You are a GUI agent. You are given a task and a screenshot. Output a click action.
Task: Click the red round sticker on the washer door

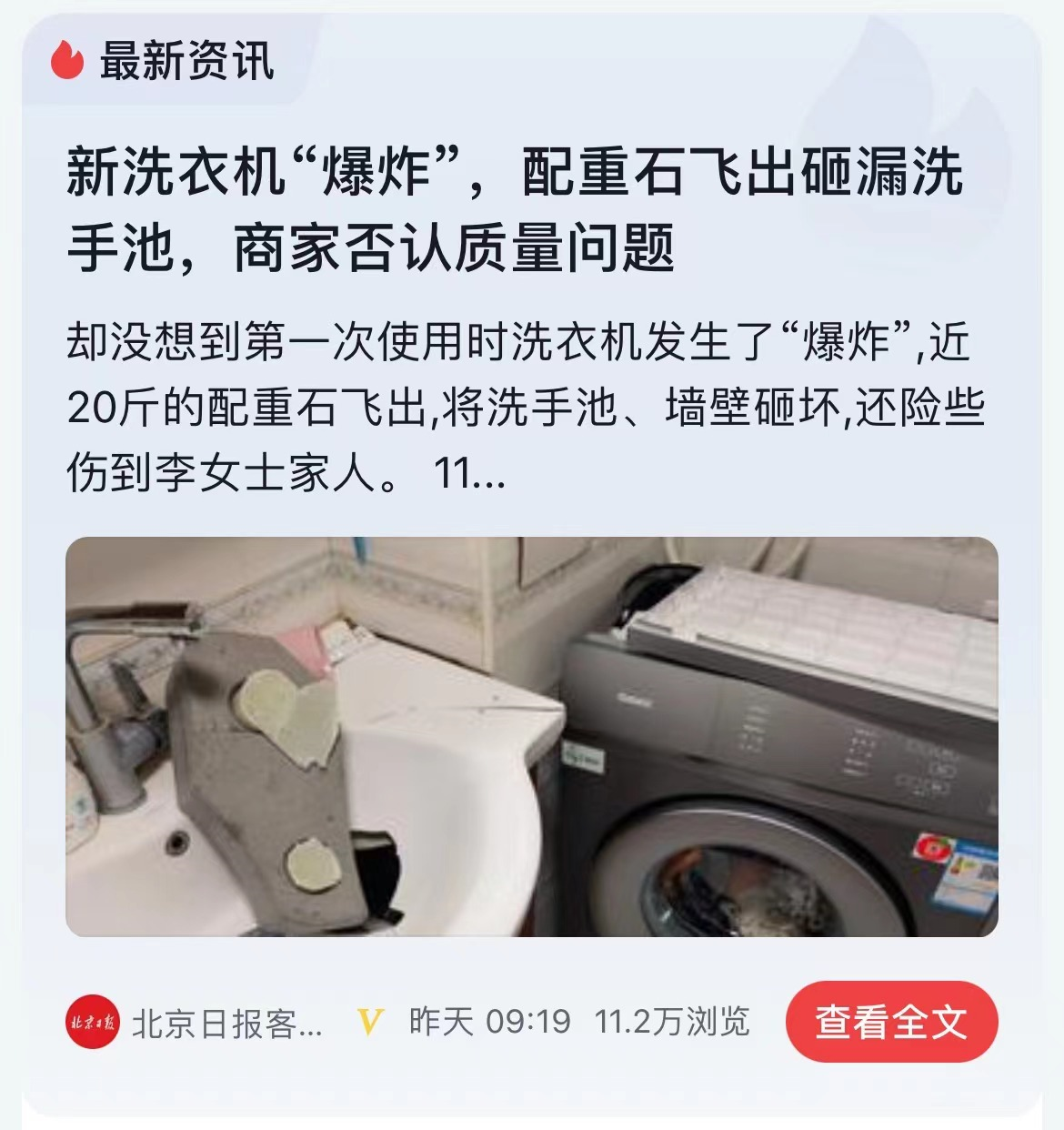[930, 846]
